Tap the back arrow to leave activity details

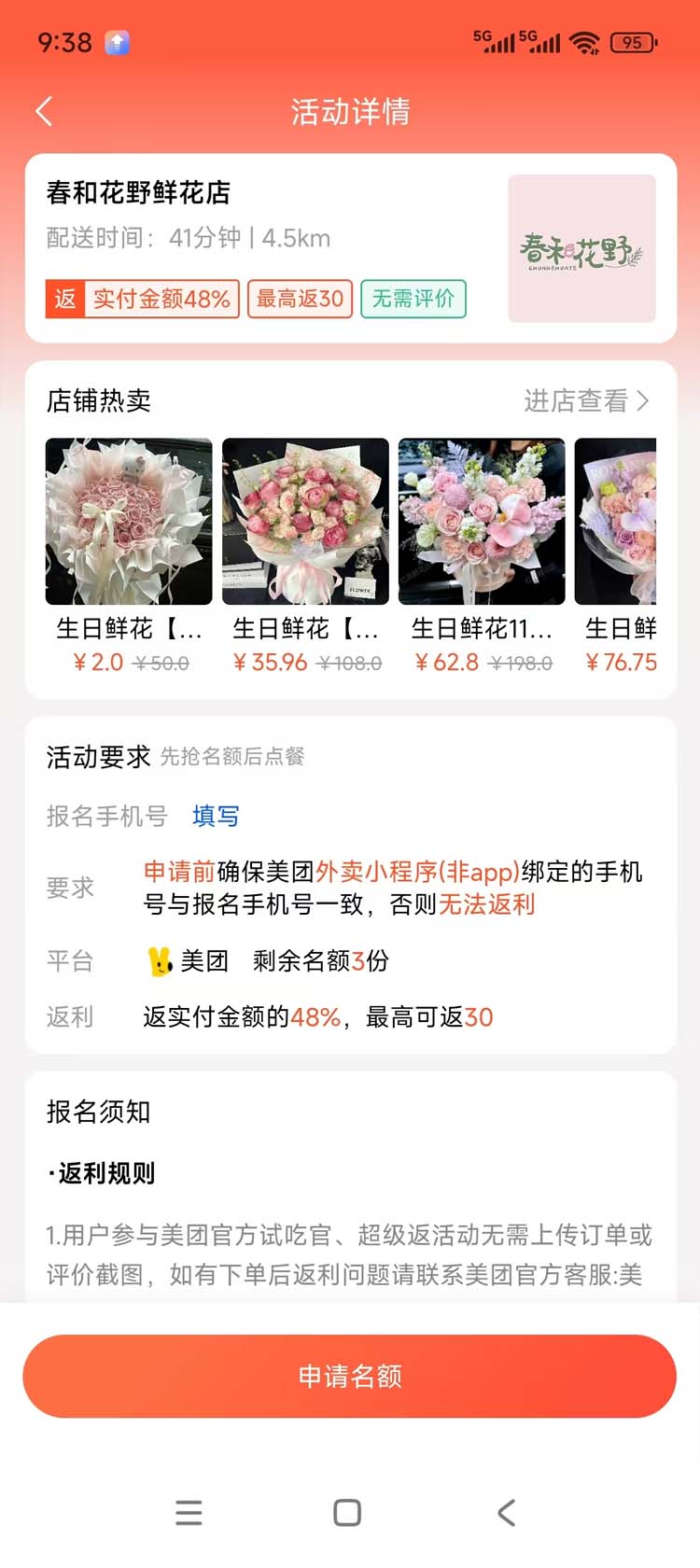point(43,111)
